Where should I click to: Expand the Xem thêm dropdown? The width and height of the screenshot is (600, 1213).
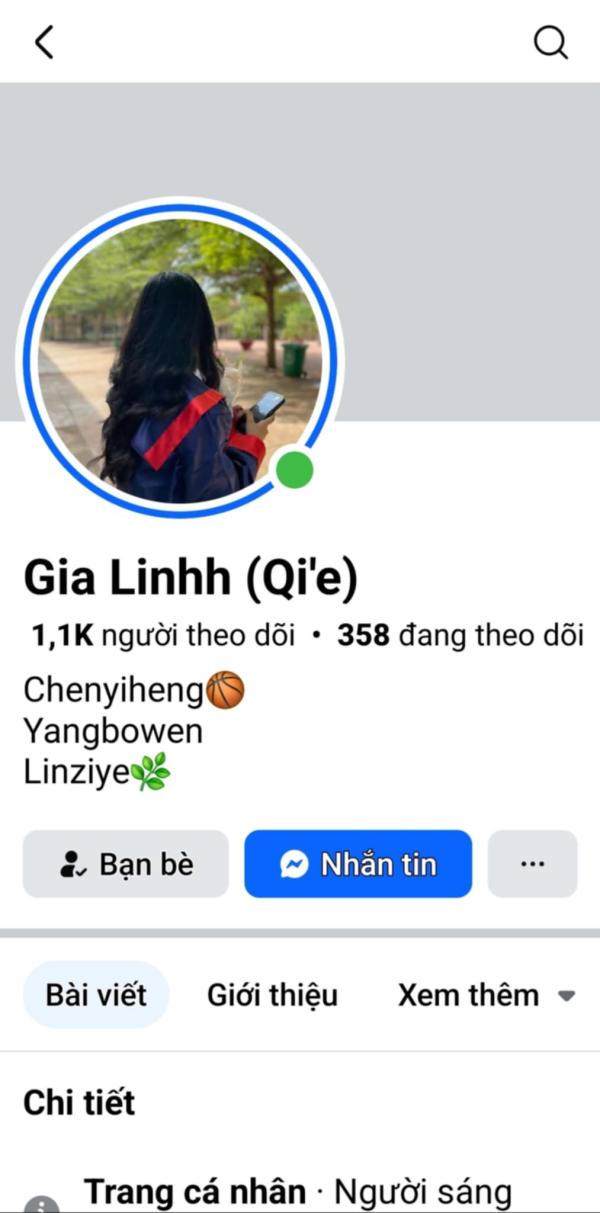[x=487, y=995]
